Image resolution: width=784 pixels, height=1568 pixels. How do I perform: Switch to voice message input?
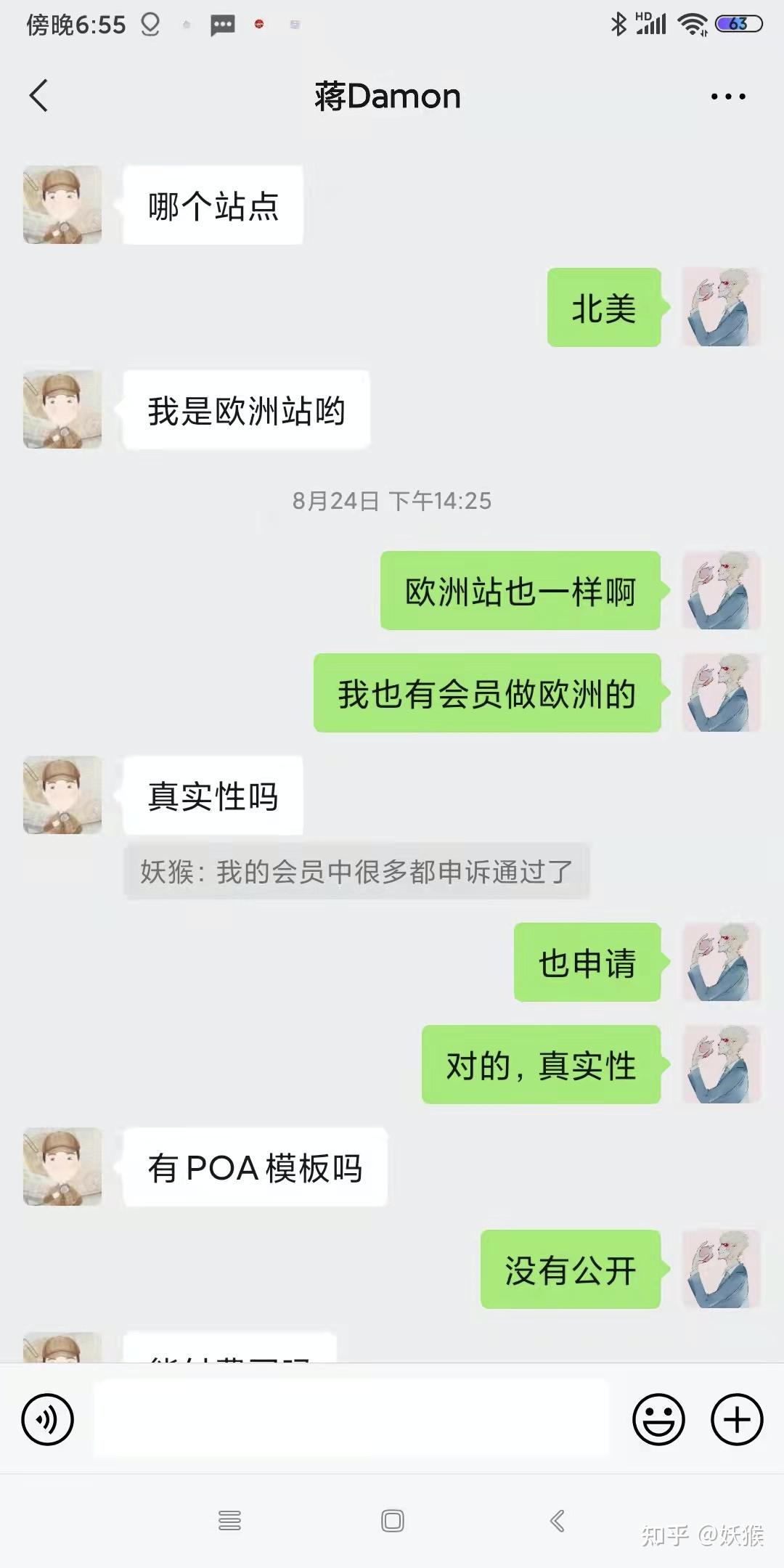[48, 1419]
